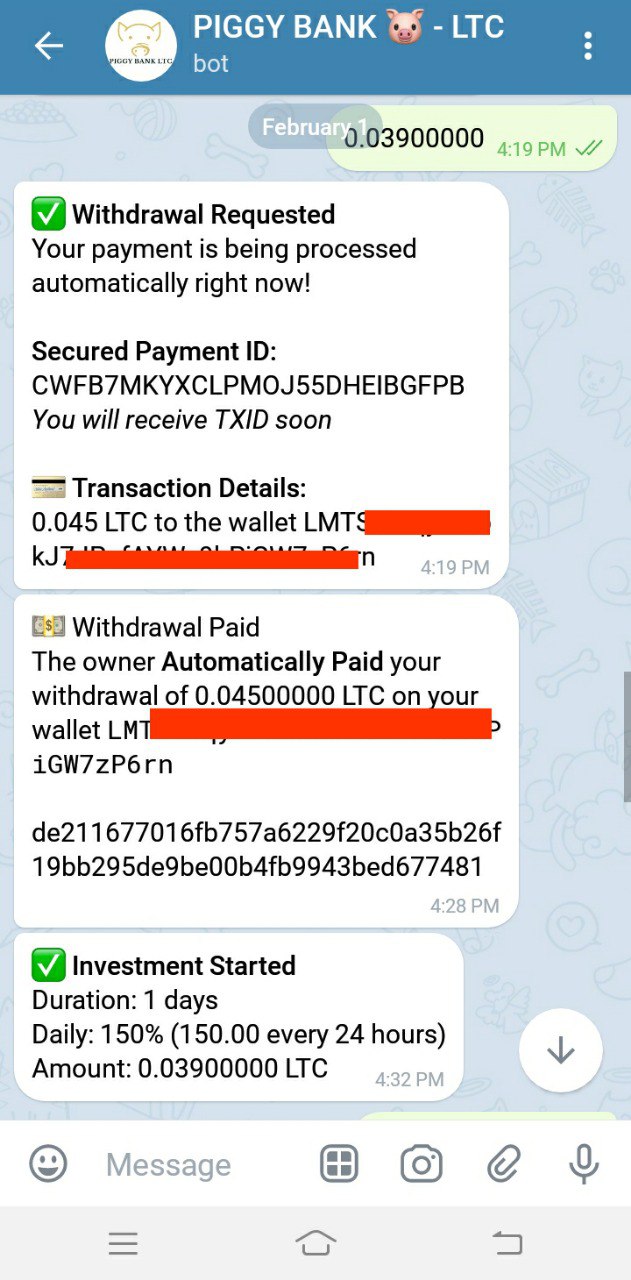Open recent apps from navigation bar

click(x=123, y=1243)
